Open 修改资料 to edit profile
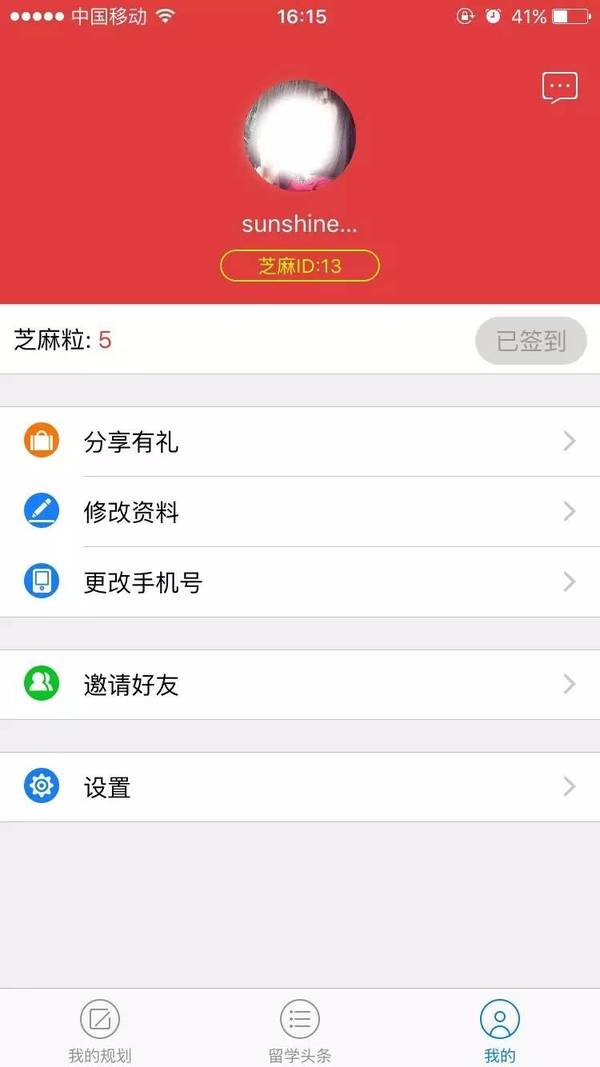This screenshot has height=1067, width=600. 300,512
